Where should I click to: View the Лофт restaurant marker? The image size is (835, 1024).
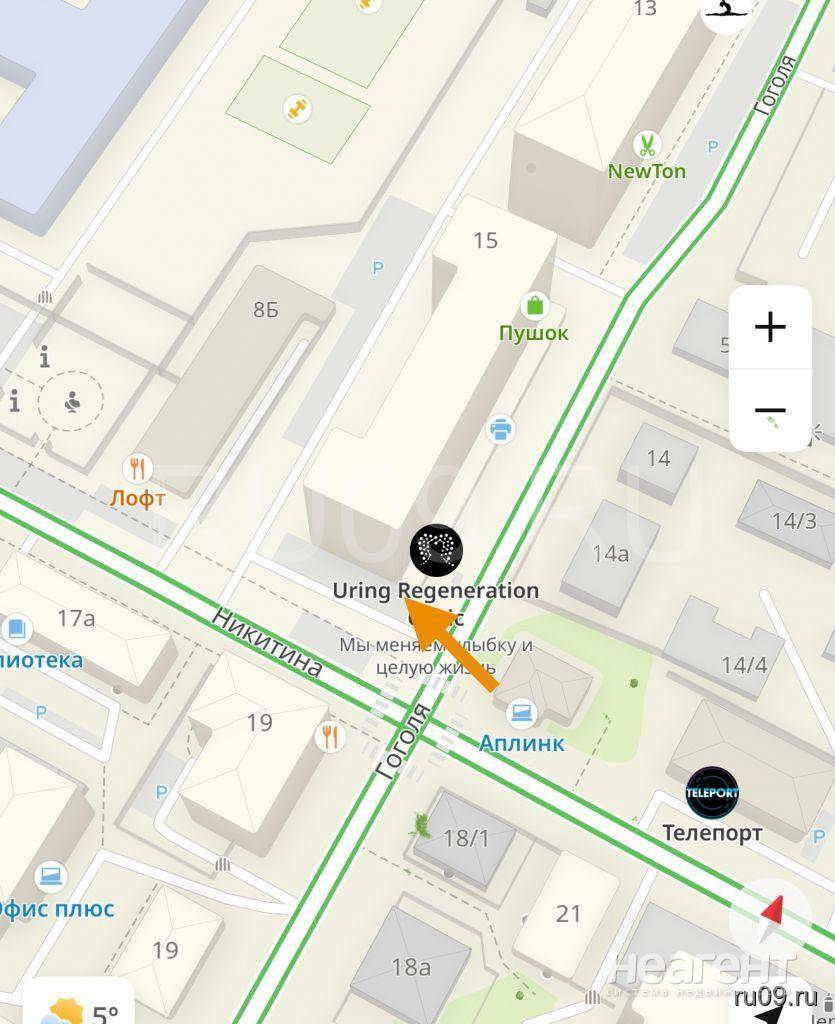click(x=138, y=468)
